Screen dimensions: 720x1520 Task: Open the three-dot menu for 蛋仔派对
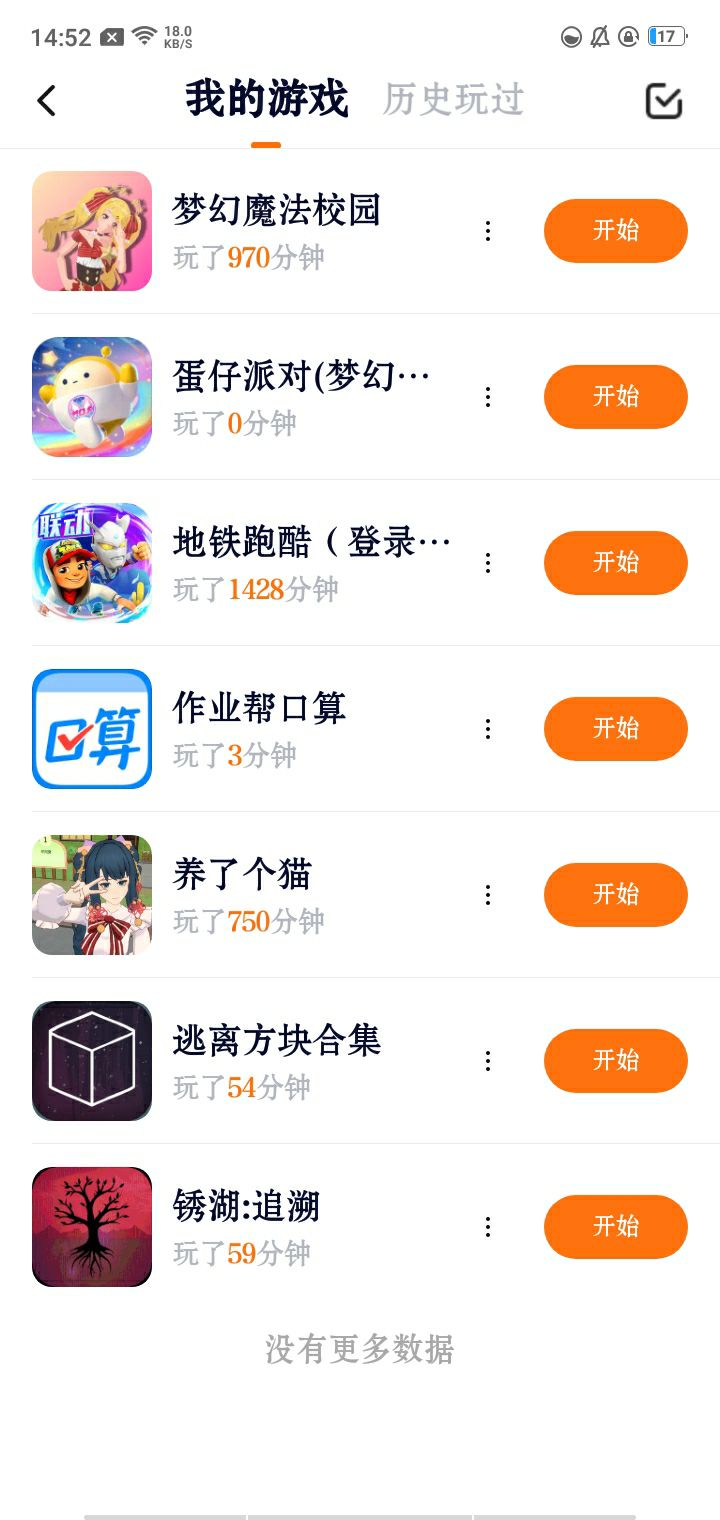(x=488, y=397)
